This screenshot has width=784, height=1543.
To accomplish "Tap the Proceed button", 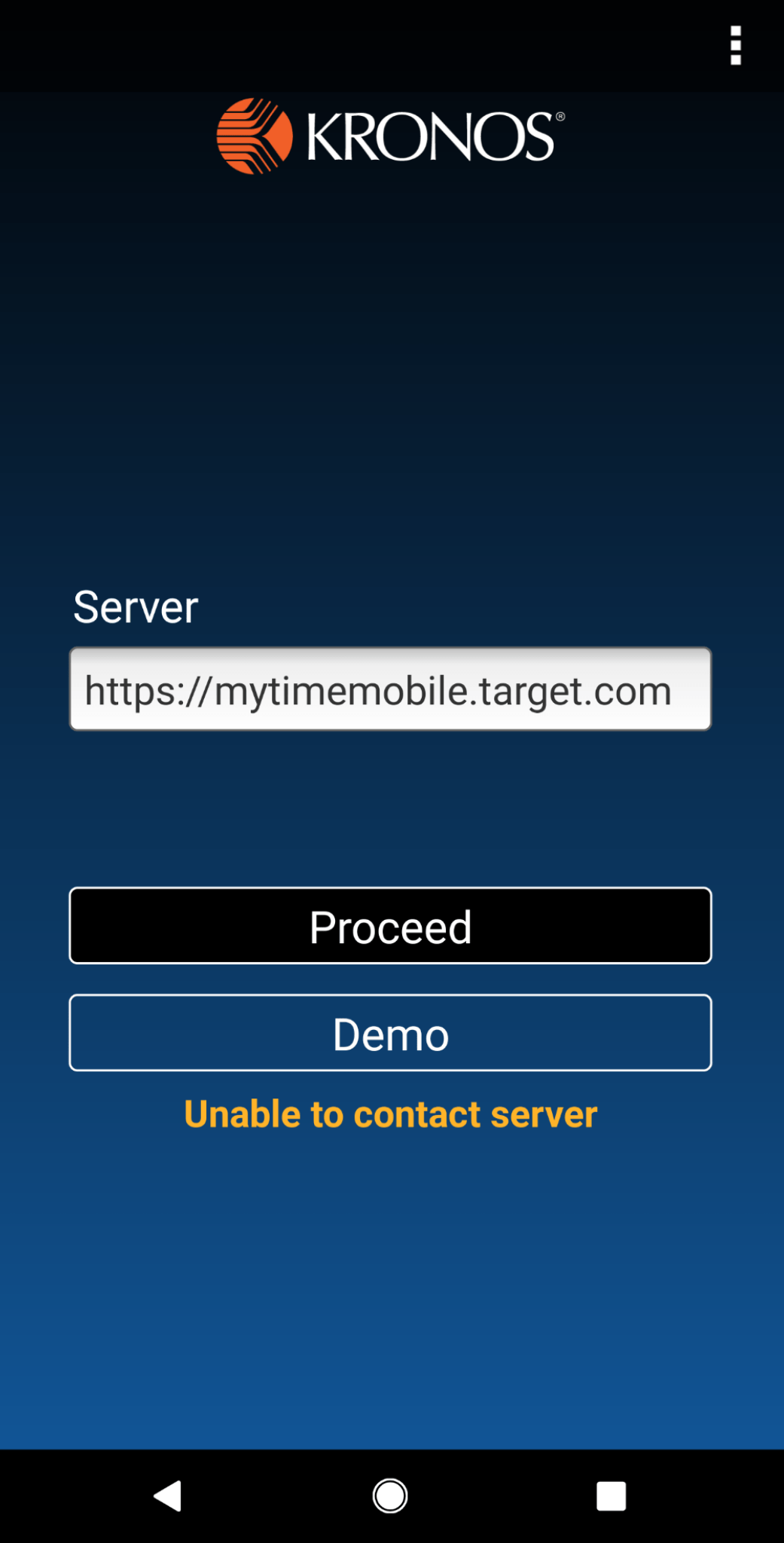I will pos(390,925).
